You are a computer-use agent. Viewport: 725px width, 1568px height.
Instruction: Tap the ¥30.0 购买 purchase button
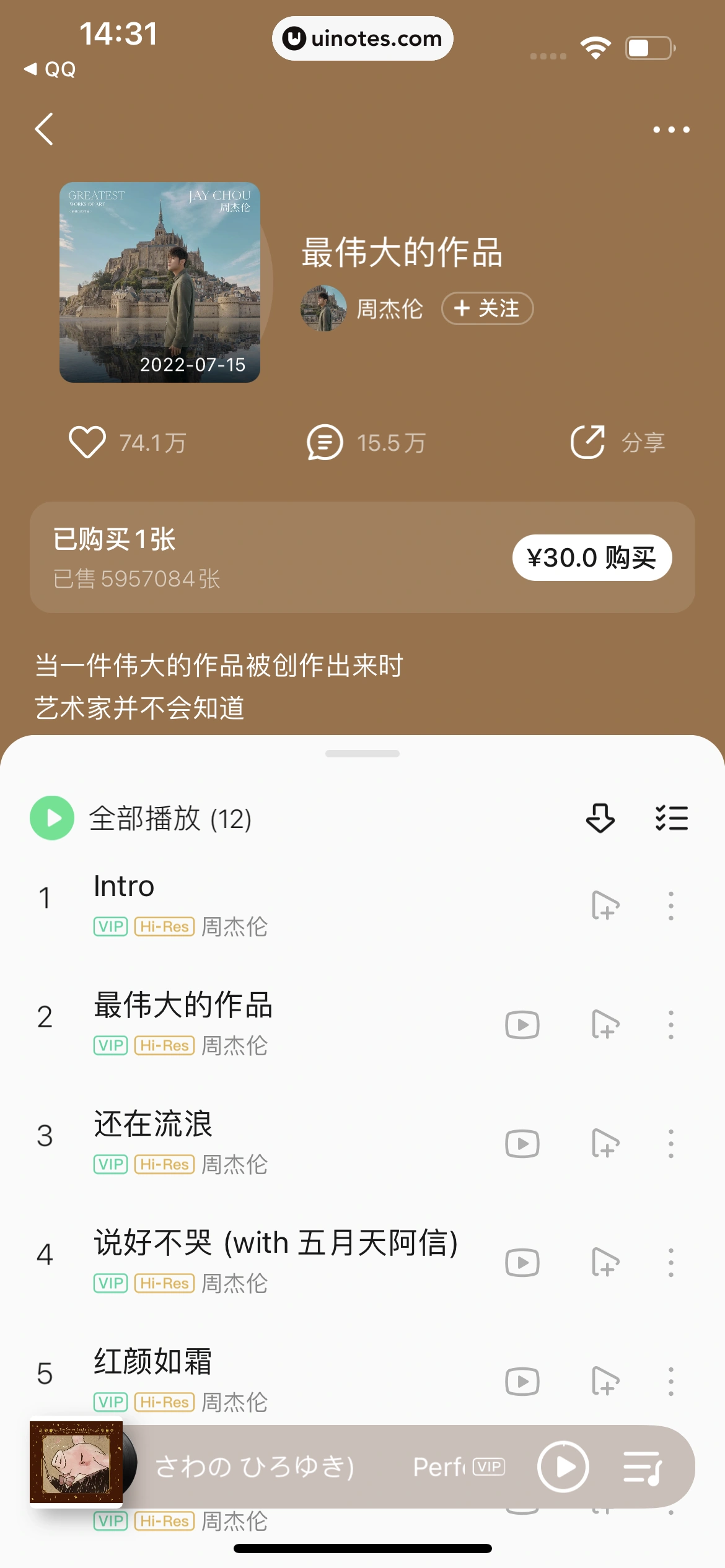click(x=592, y=557)
